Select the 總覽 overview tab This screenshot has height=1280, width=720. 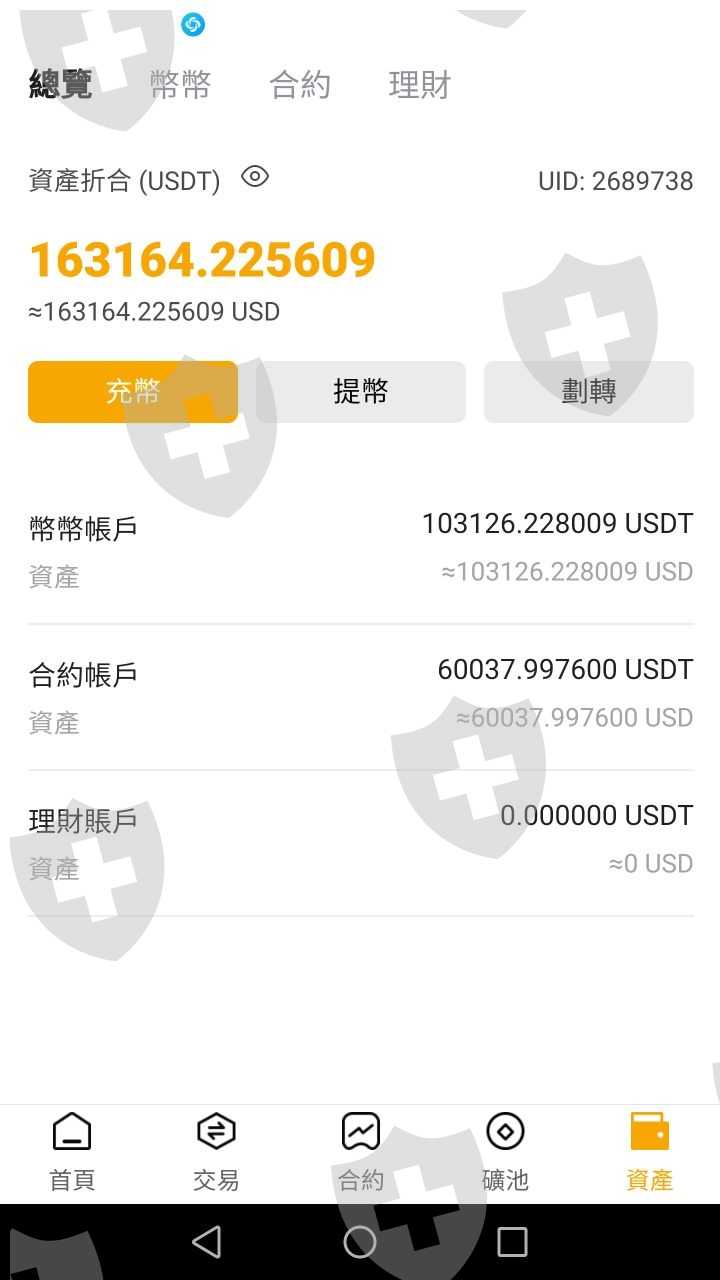coord(60,85)
